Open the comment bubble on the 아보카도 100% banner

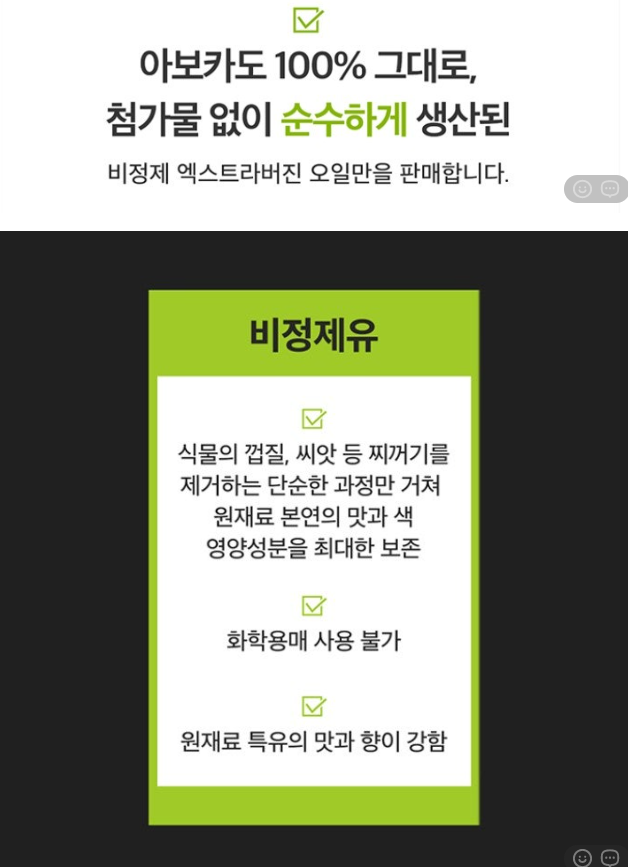tap(610, 189)
